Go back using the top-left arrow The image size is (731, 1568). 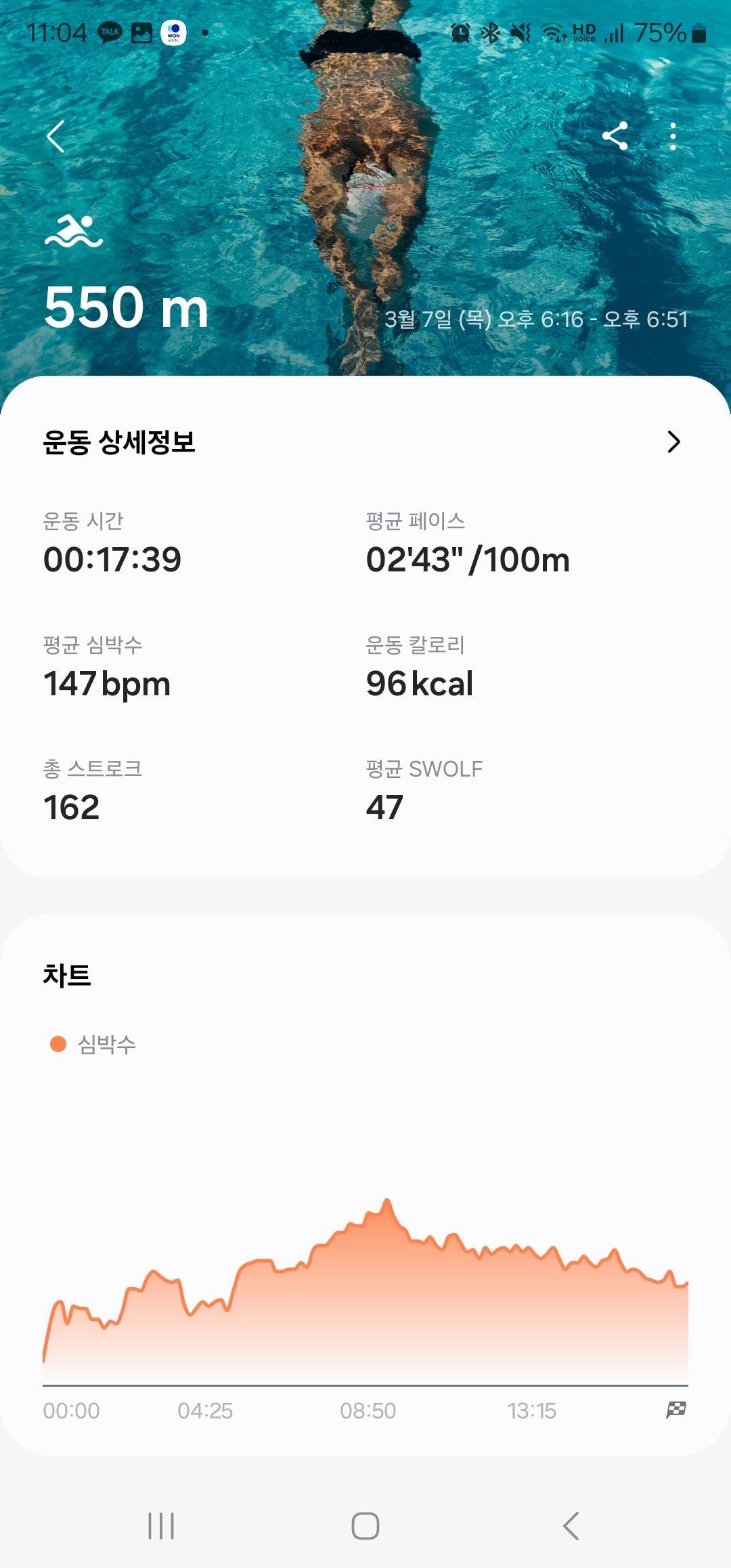coord(56,137)
